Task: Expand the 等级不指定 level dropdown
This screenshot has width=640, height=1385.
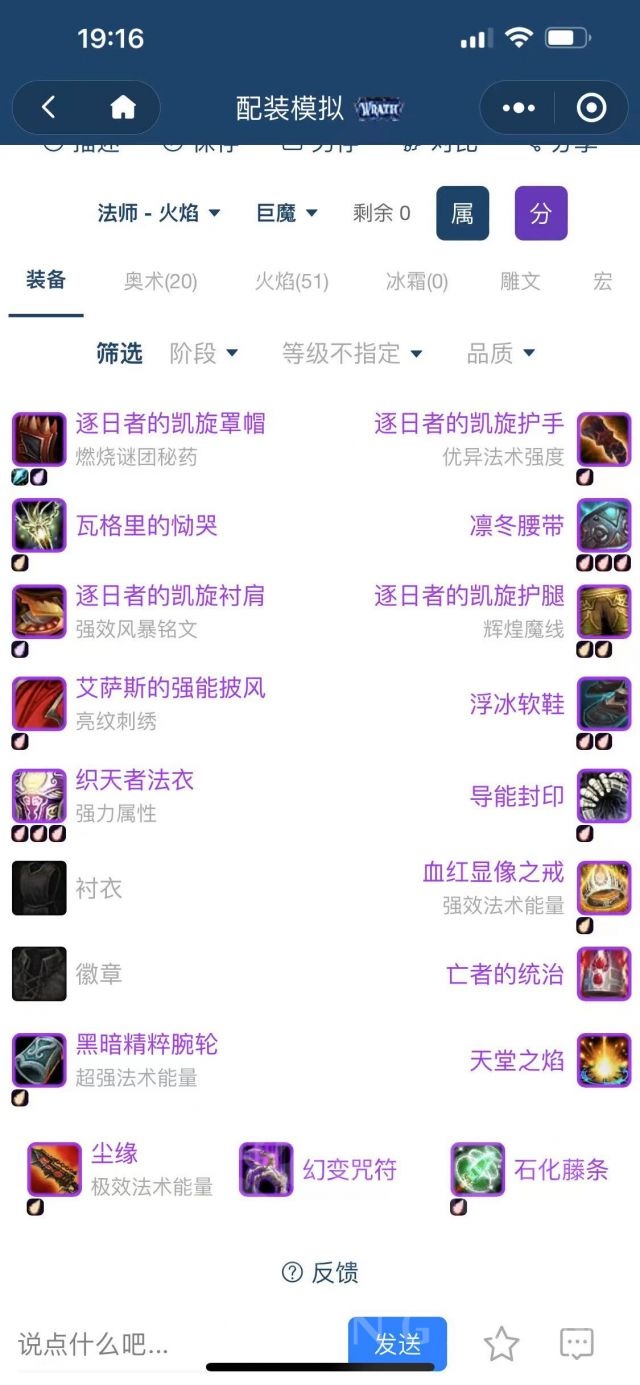Action: [x=352, y=353]
